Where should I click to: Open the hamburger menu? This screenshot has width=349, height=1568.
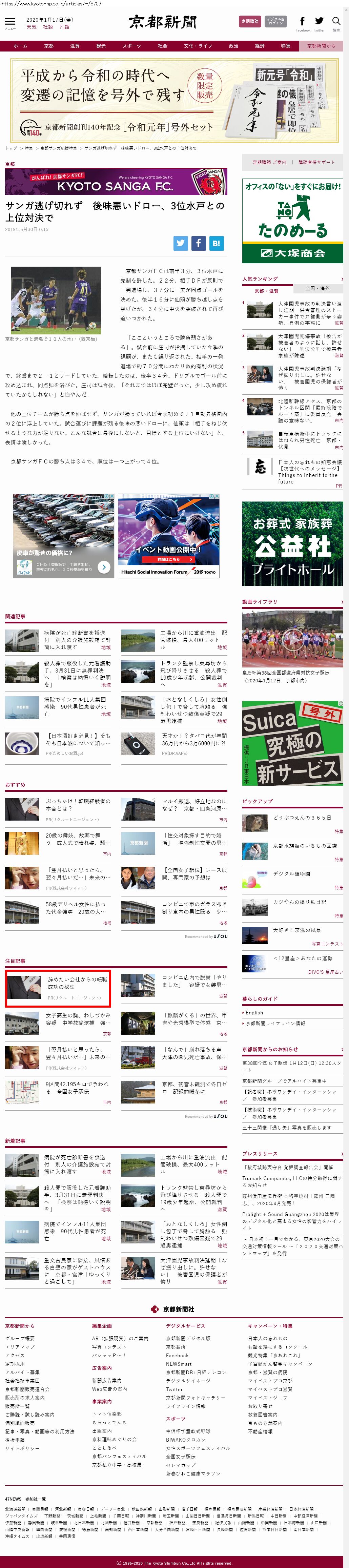coord(10,22)
